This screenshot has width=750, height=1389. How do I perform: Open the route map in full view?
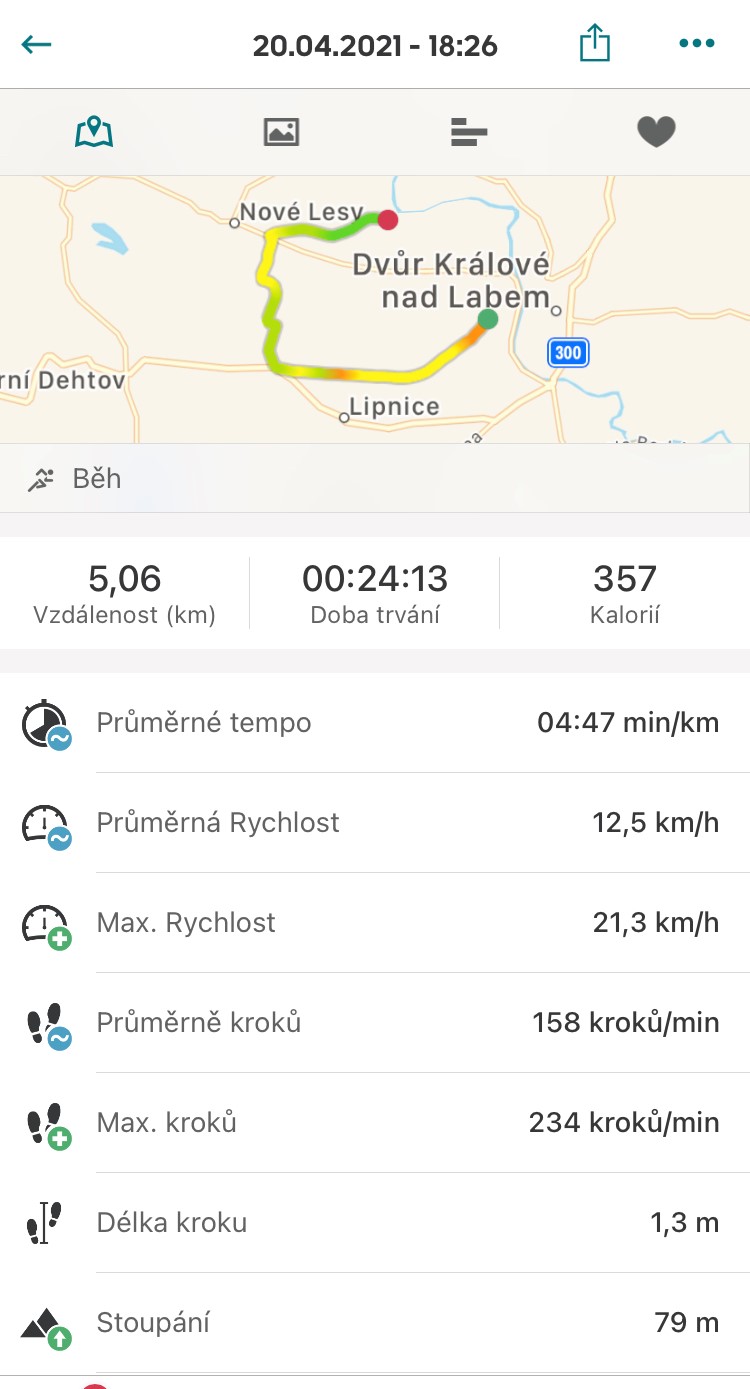click(x=375, y=310)
